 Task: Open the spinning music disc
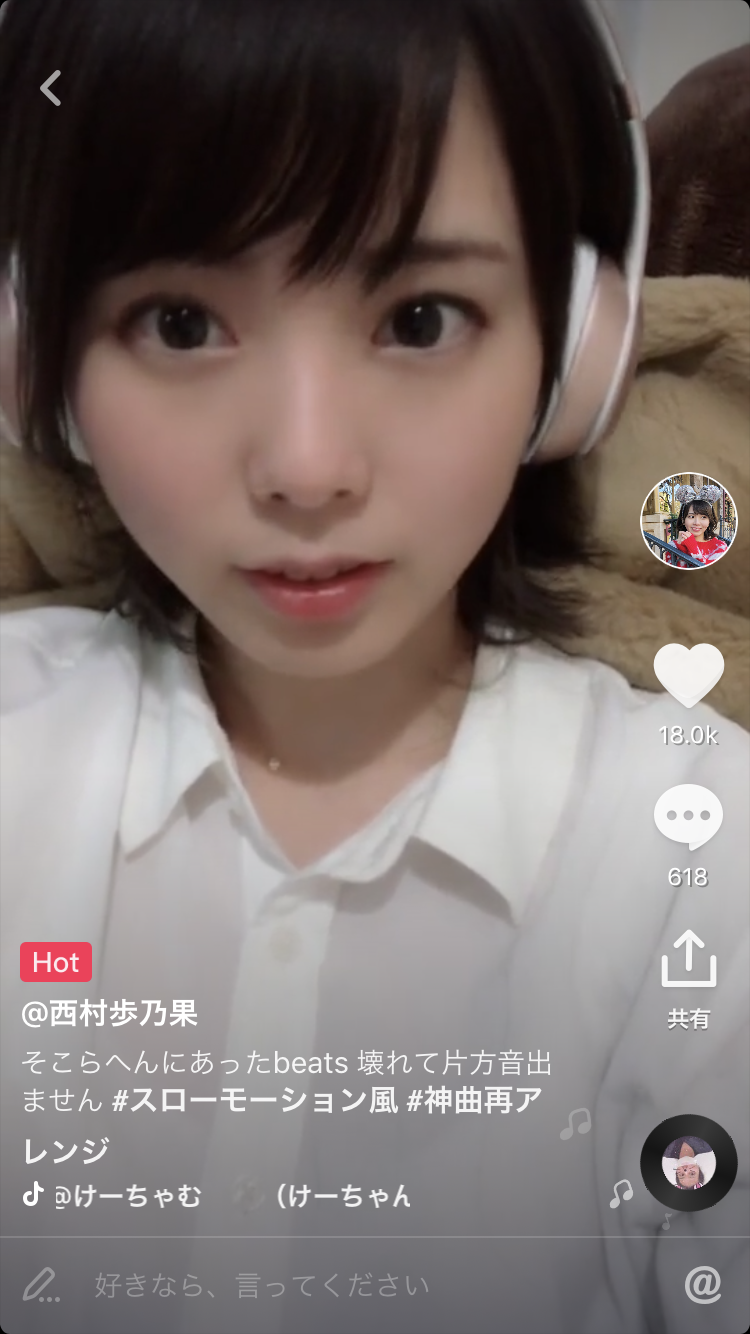[x=688, y=1163]
